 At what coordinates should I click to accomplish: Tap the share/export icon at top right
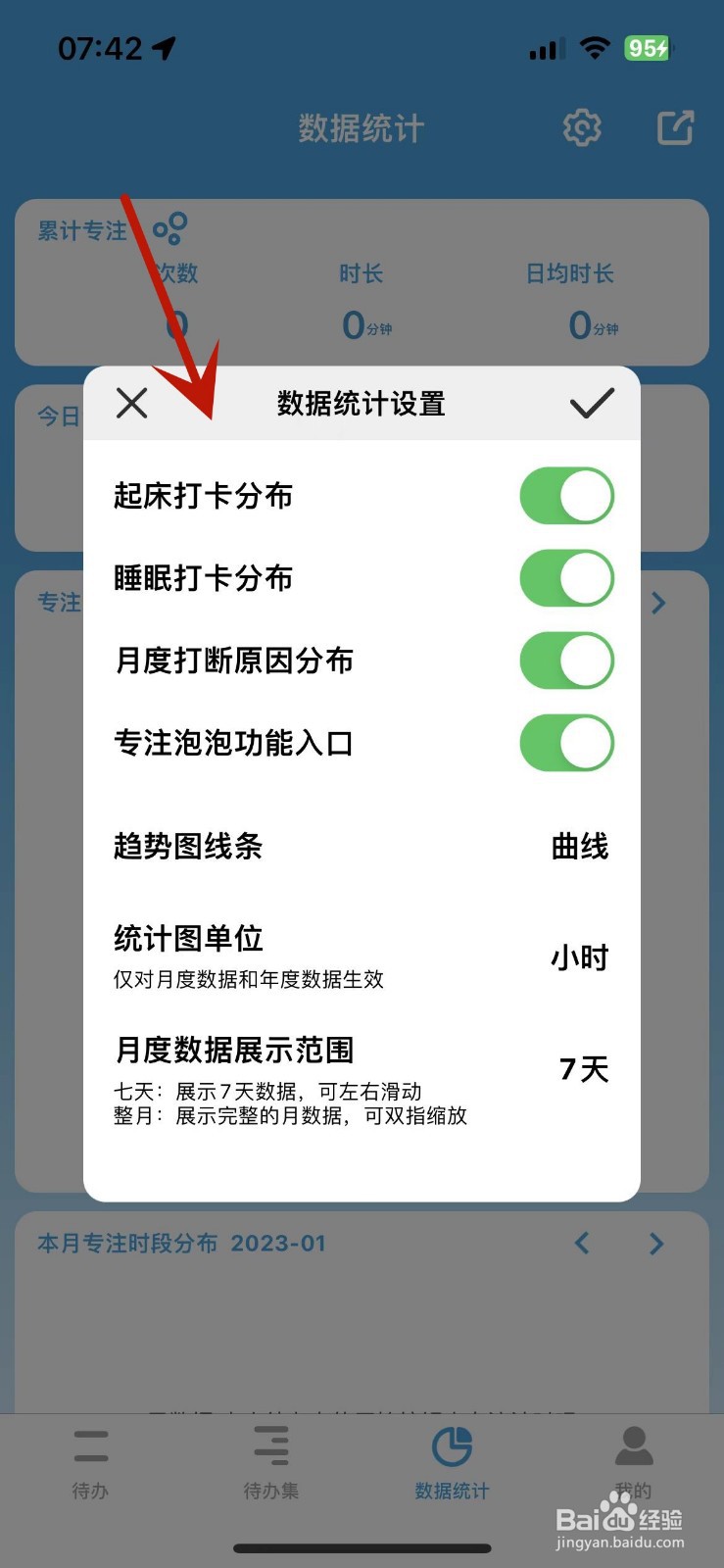pos(674,127)
